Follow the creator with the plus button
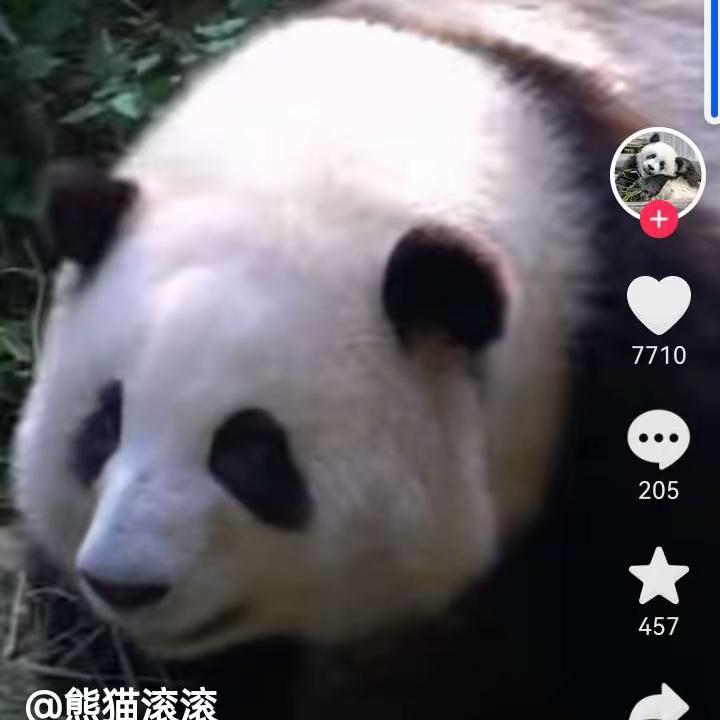720x720 pixels. point(659,219)
